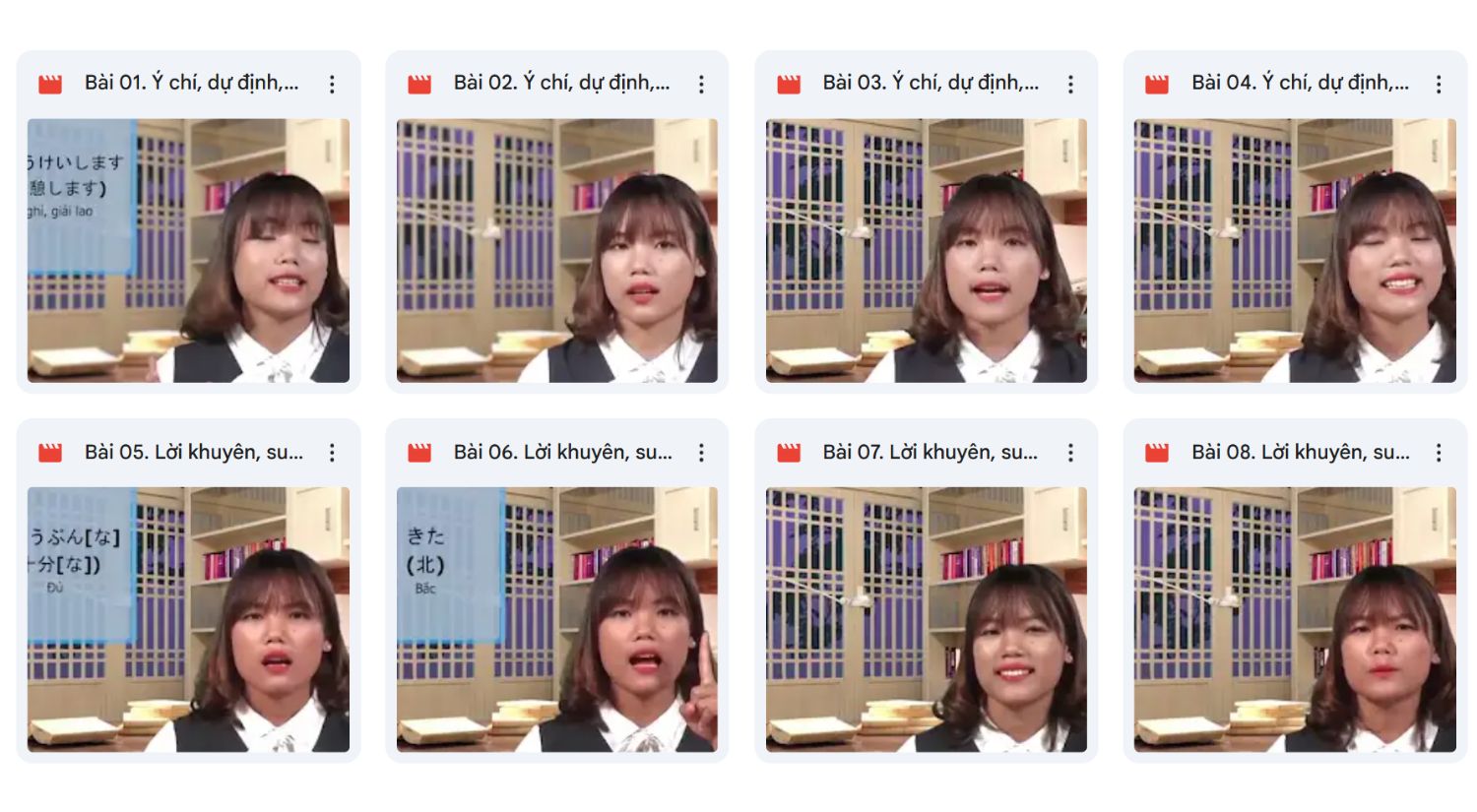Show the three-dot menu for Bài 02
1477x812 pixels.
pyautogui.click(x=701, y=84)
